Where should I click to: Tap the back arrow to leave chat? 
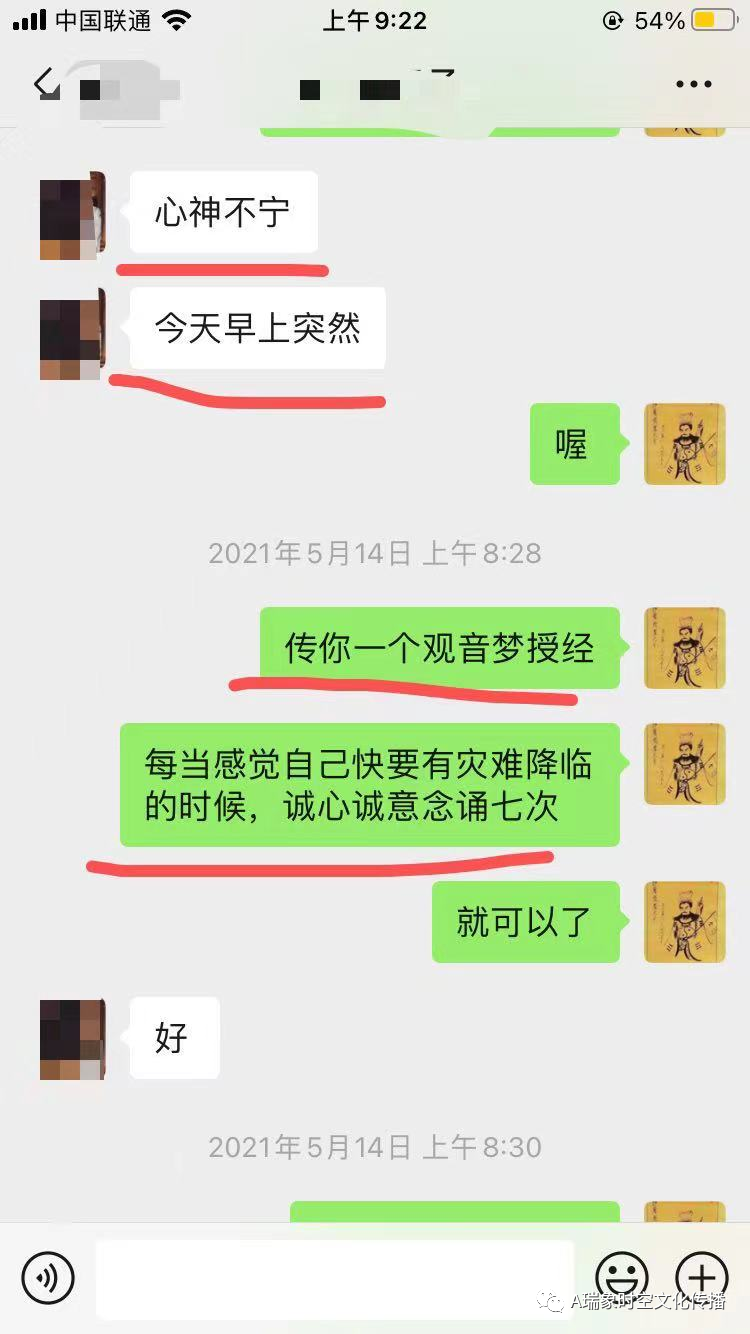coord(44,83)
